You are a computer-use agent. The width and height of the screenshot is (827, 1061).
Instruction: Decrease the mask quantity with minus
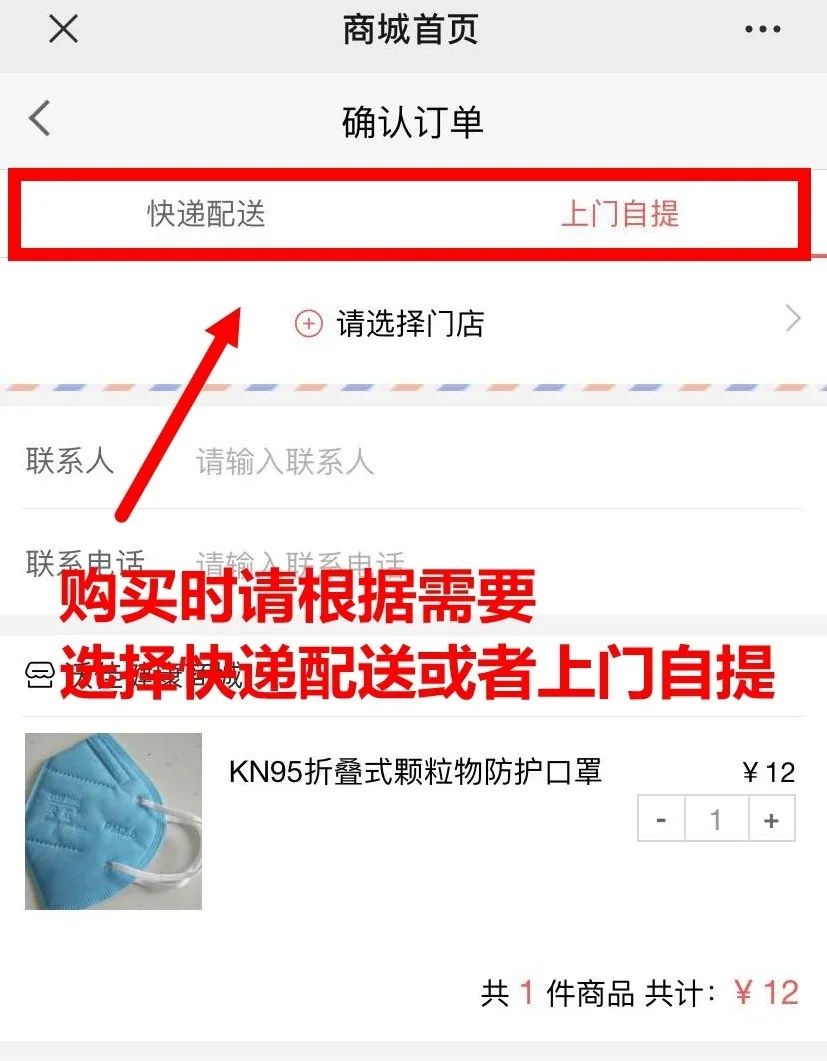(661, 820)
